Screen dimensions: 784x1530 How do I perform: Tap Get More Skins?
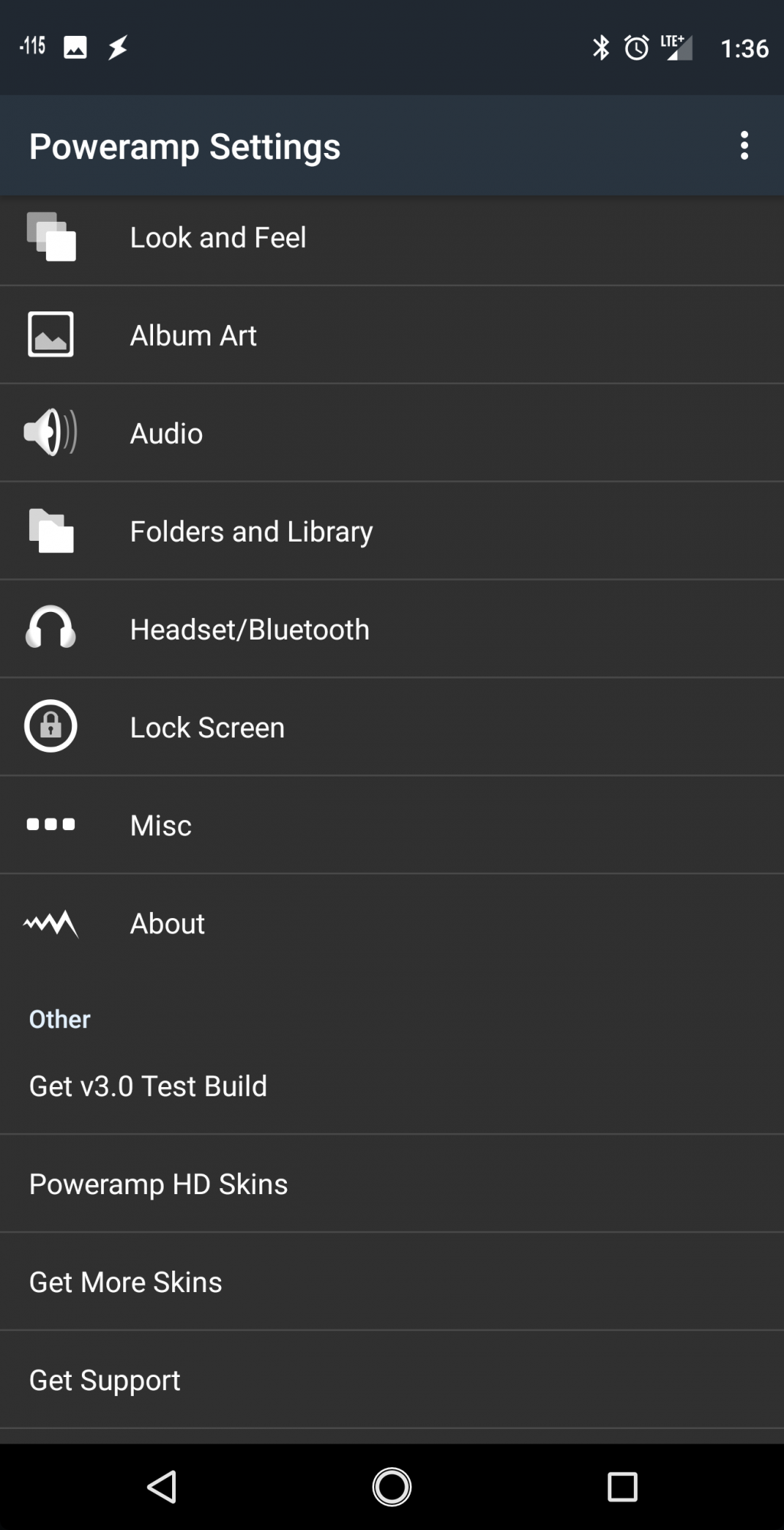click(392, 1281)
